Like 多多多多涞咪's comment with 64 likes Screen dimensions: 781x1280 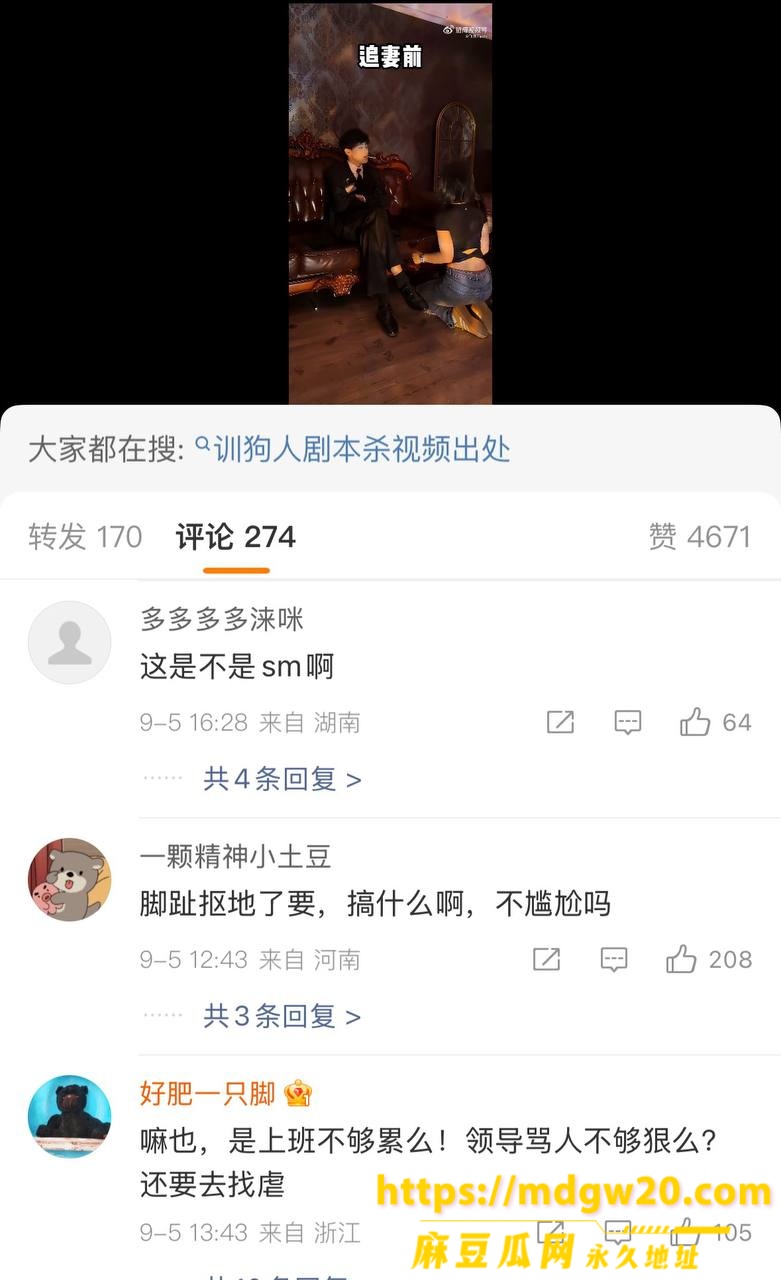pos(716,722)
